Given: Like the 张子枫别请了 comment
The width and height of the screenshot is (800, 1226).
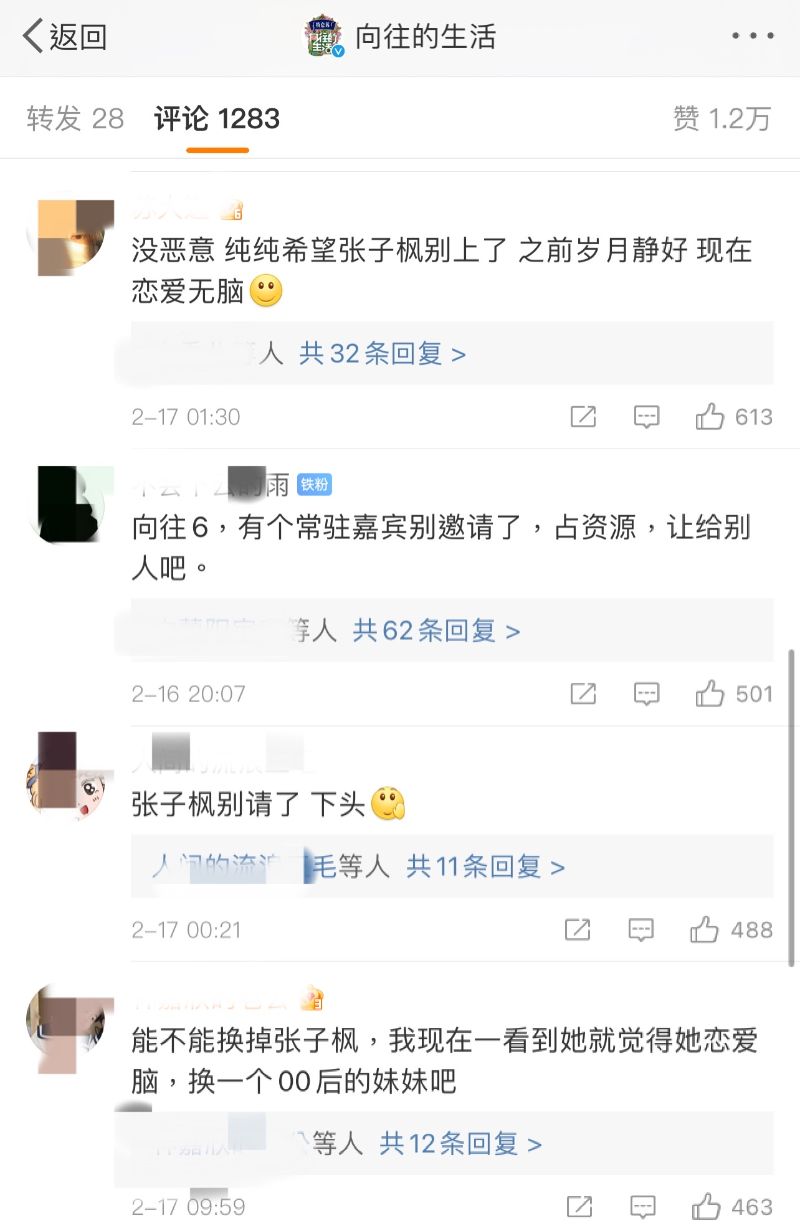Looking at the screenshot, I should [x=705, y=931].
